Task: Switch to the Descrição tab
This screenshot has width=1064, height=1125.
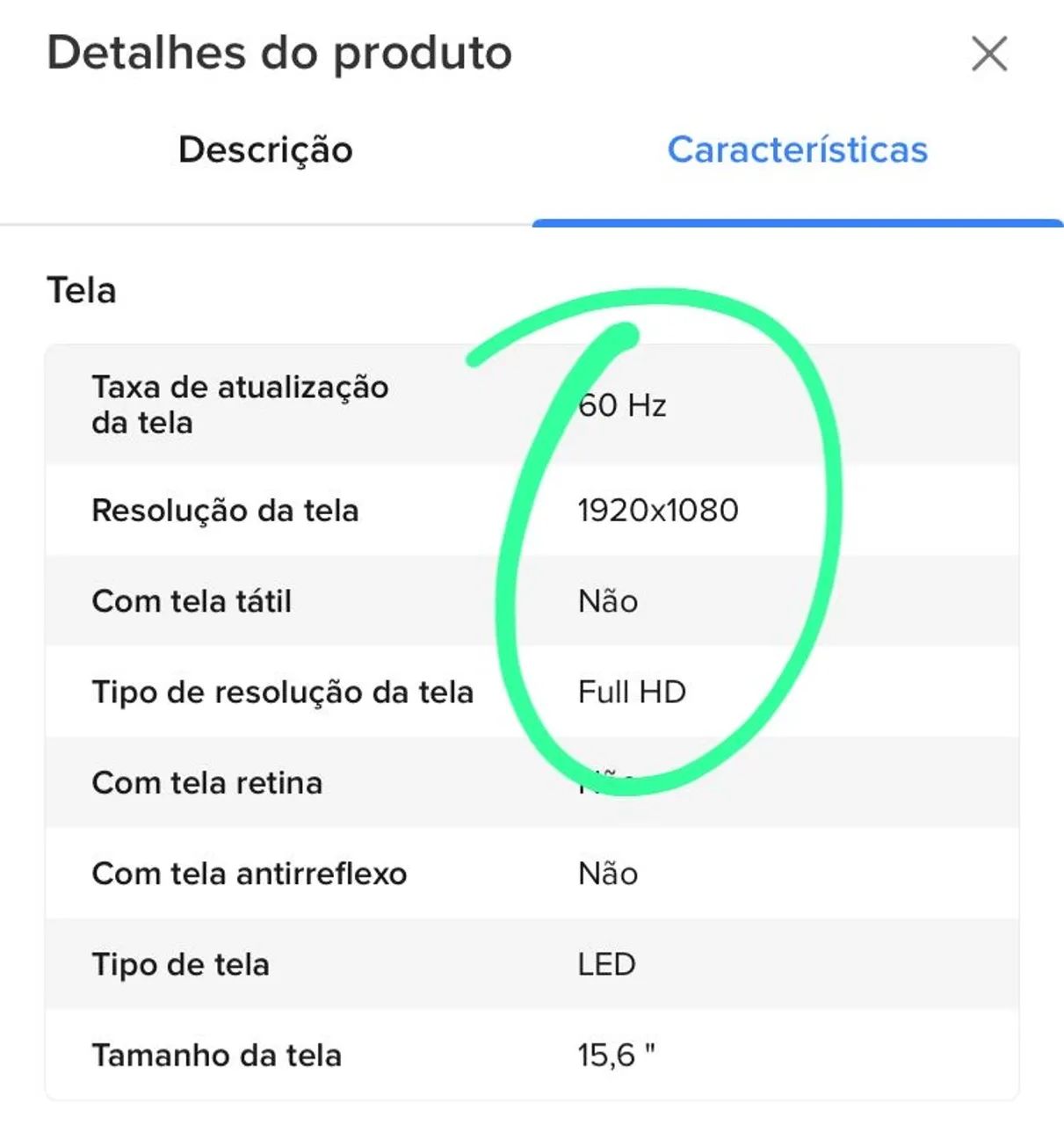Action: (x=265, y=149)
